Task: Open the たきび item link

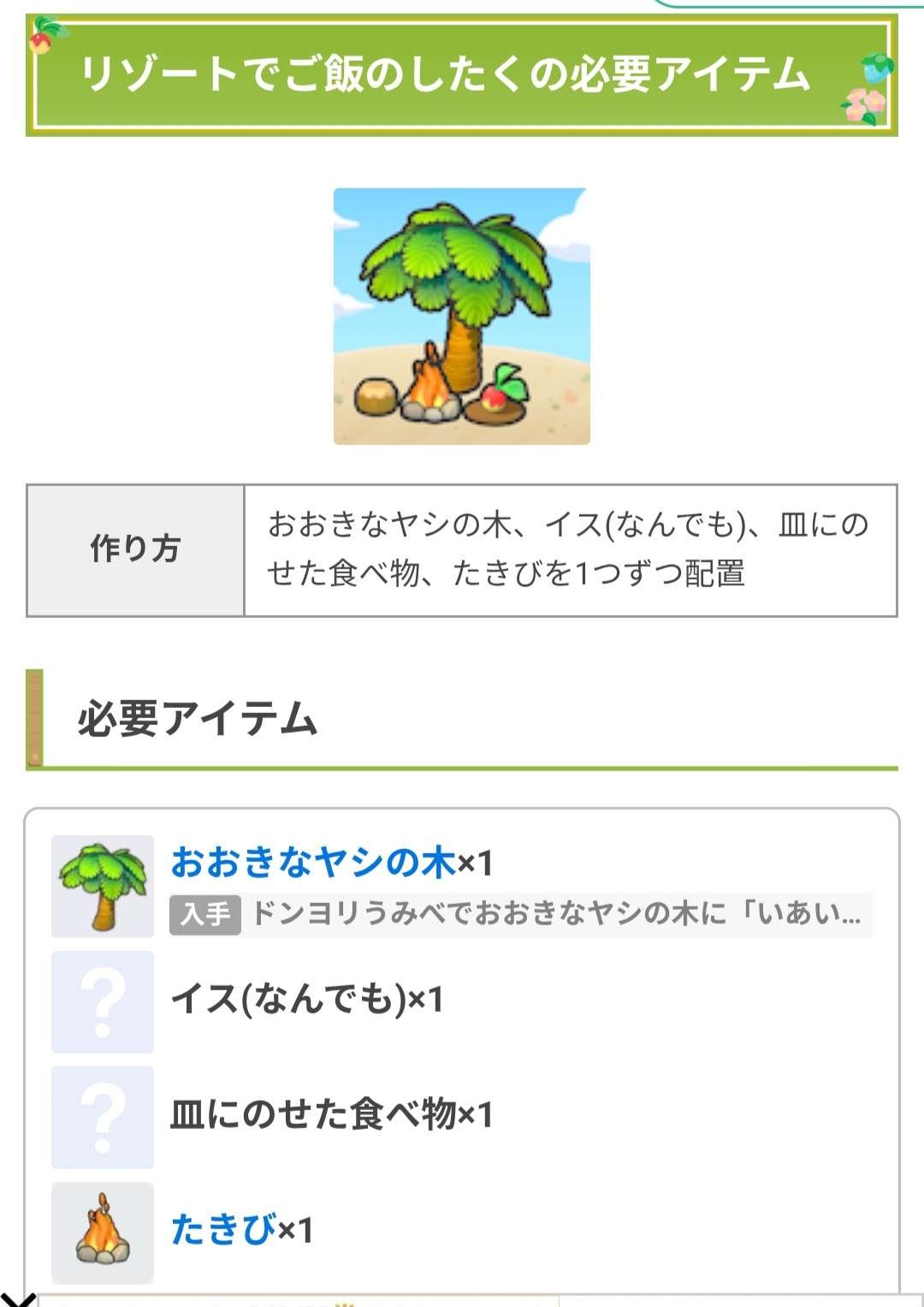Action: [x=224, y=1230]
